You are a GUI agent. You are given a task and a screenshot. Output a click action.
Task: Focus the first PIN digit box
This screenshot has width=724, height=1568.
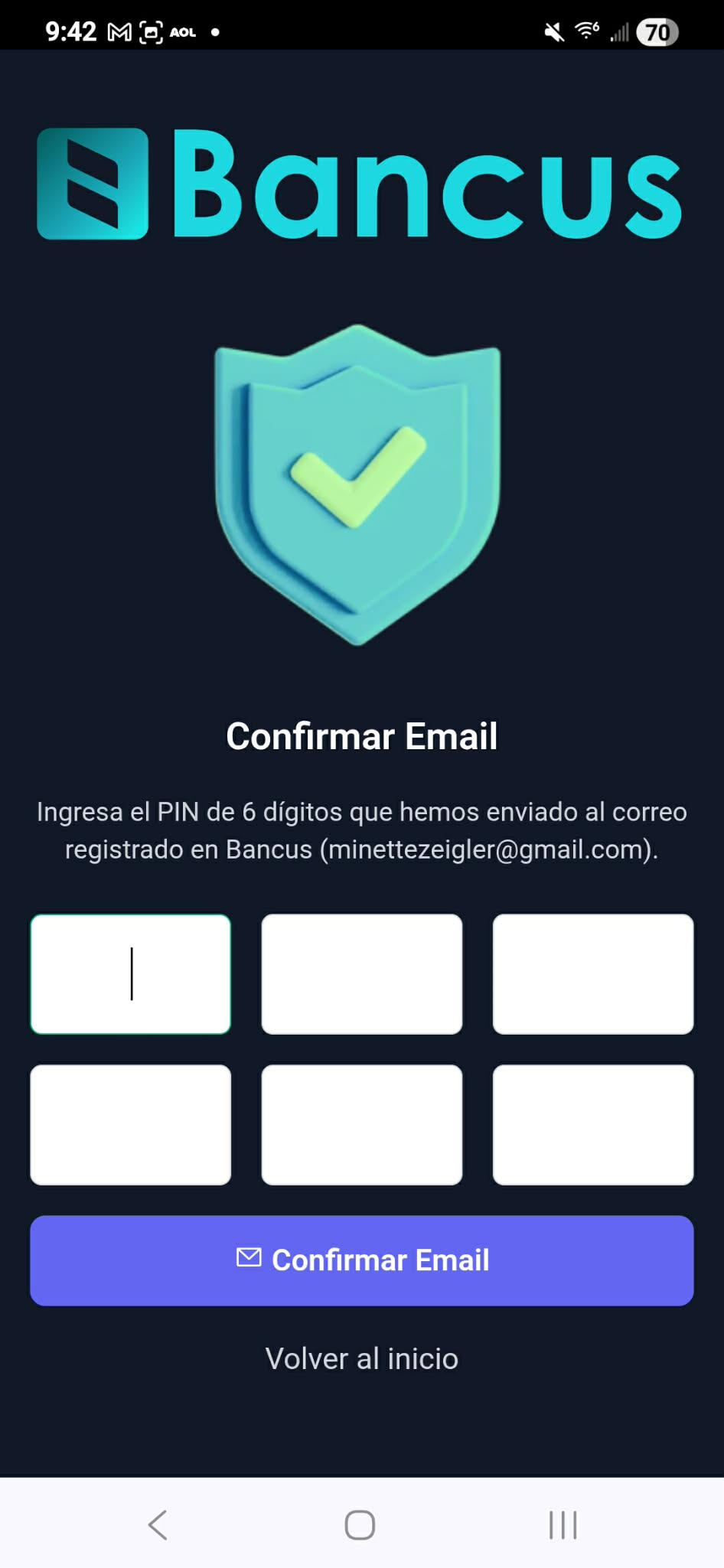click(x=131, y=973)
